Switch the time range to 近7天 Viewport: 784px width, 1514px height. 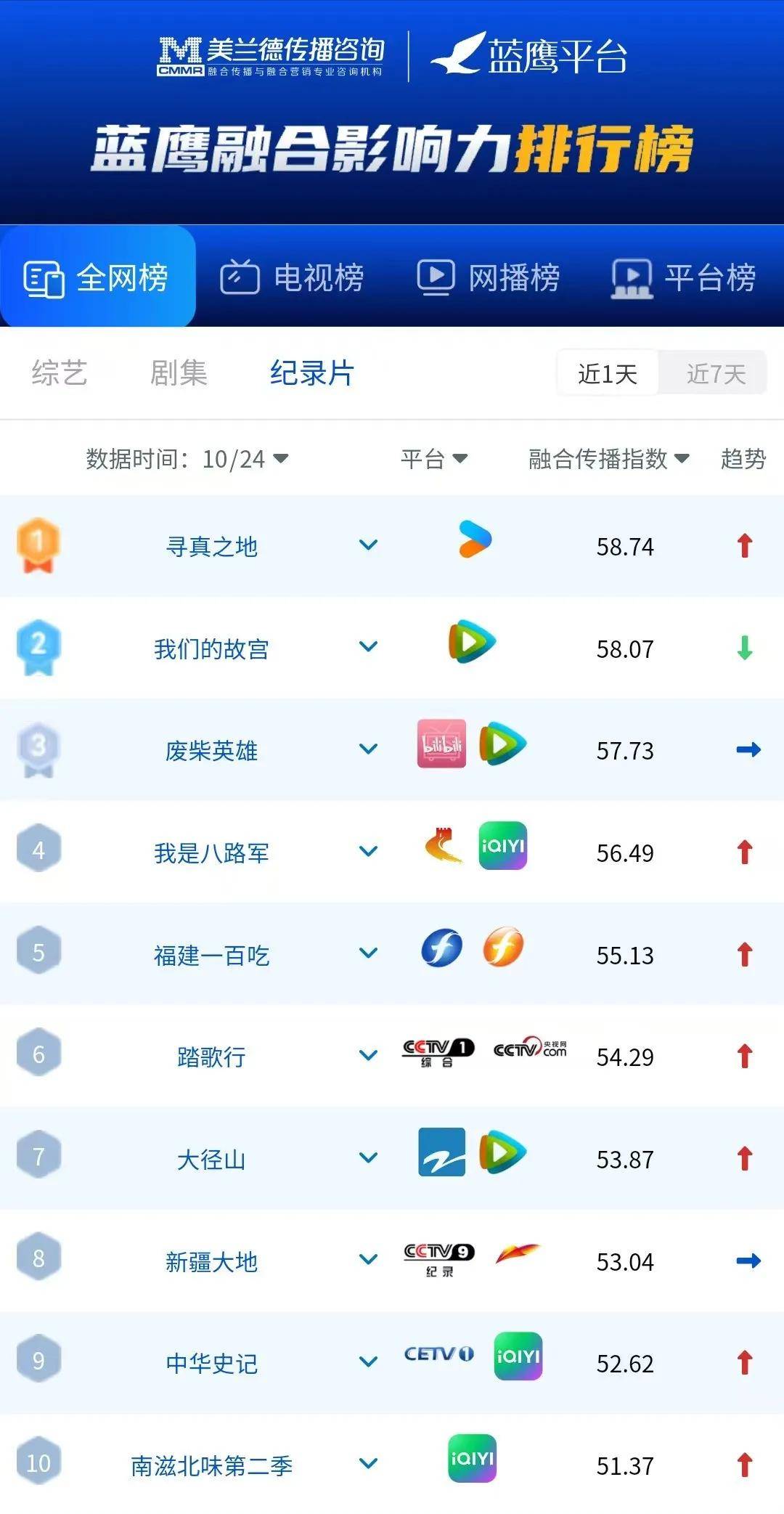pos(715,374)
